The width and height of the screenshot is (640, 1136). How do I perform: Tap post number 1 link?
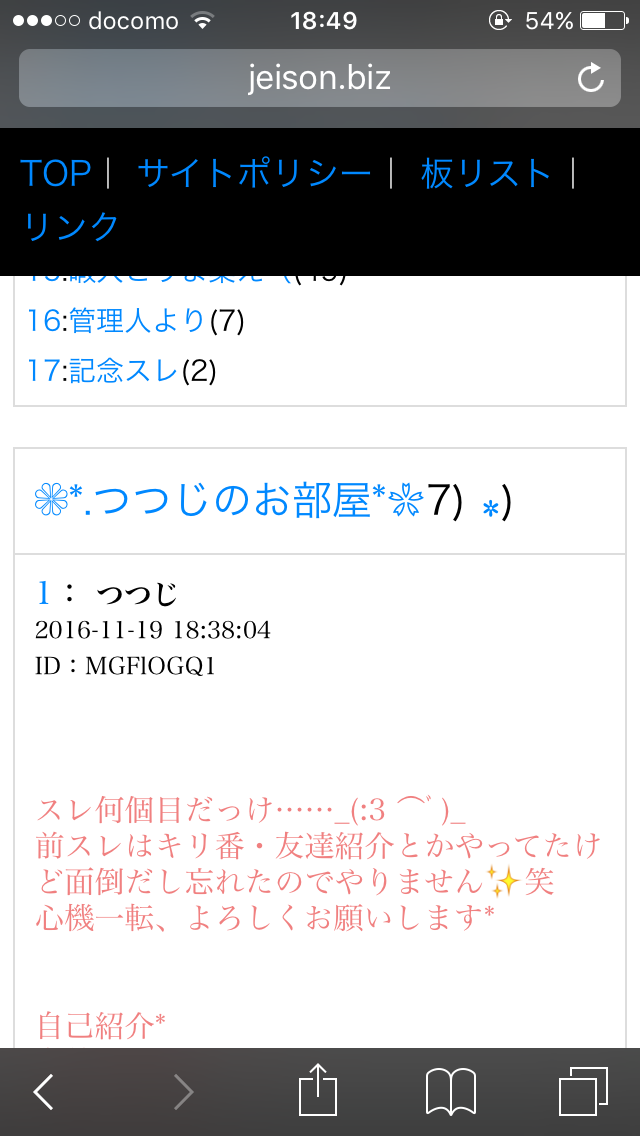click(x=44, y=593)
